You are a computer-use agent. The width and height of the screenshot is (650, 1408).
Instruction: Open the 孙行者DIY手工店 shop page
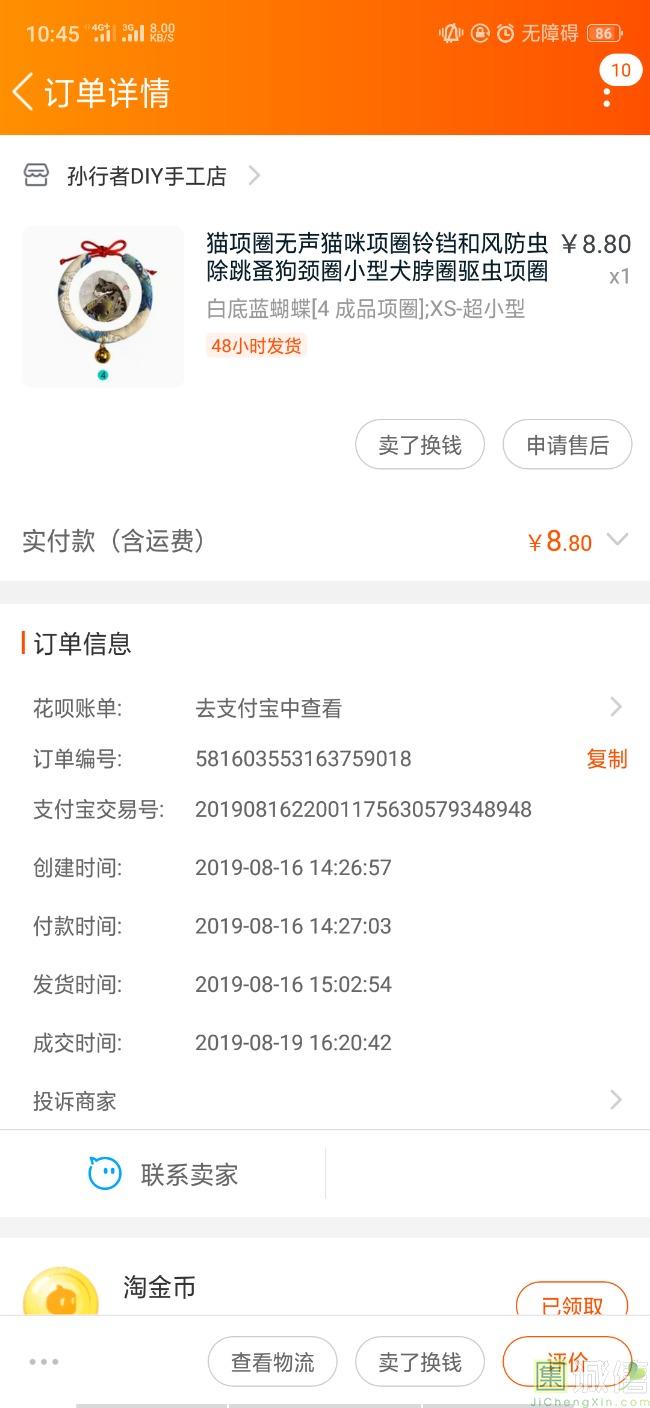tap(146, 177)
